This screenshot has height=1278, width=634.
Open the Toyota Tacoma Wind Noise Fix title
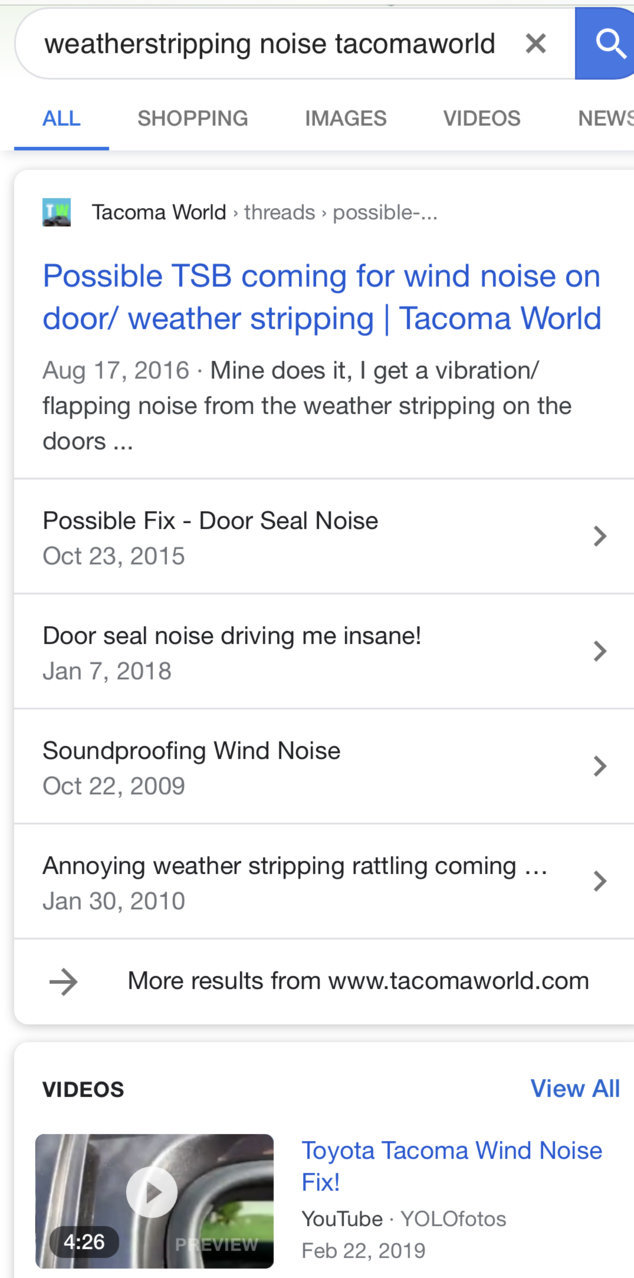[x=452, y=1166]
